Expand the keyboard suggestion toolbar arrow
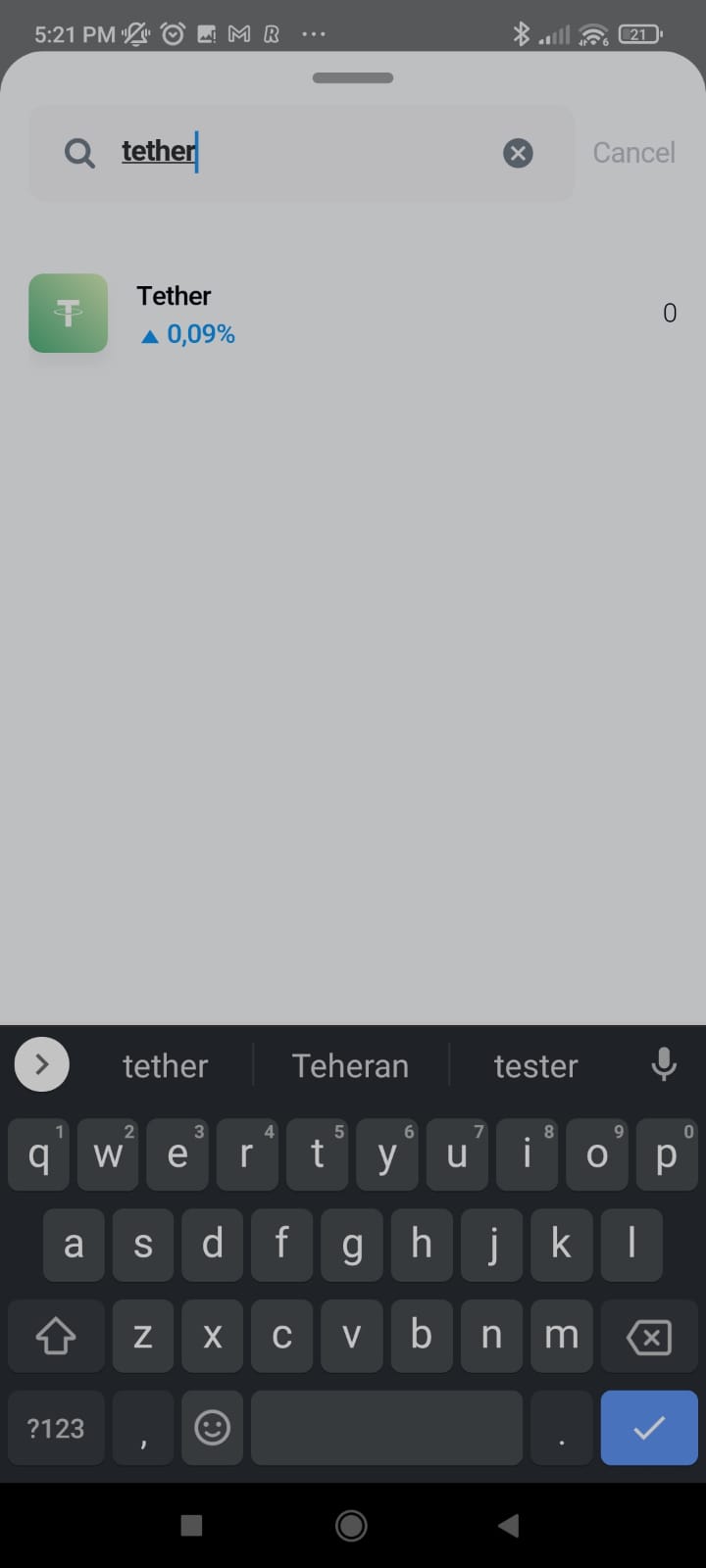Viewport: 706px width, 1568px height. click(42, 1064)
